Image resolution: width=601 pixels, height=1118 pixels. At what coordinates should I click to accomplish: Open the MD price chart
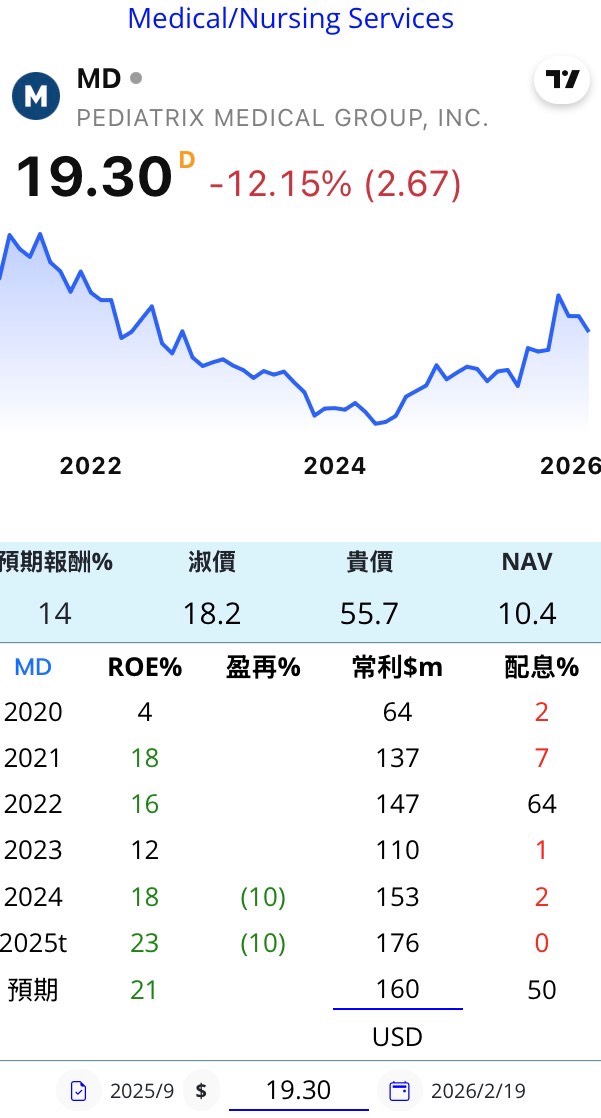(x=300, y=340)
